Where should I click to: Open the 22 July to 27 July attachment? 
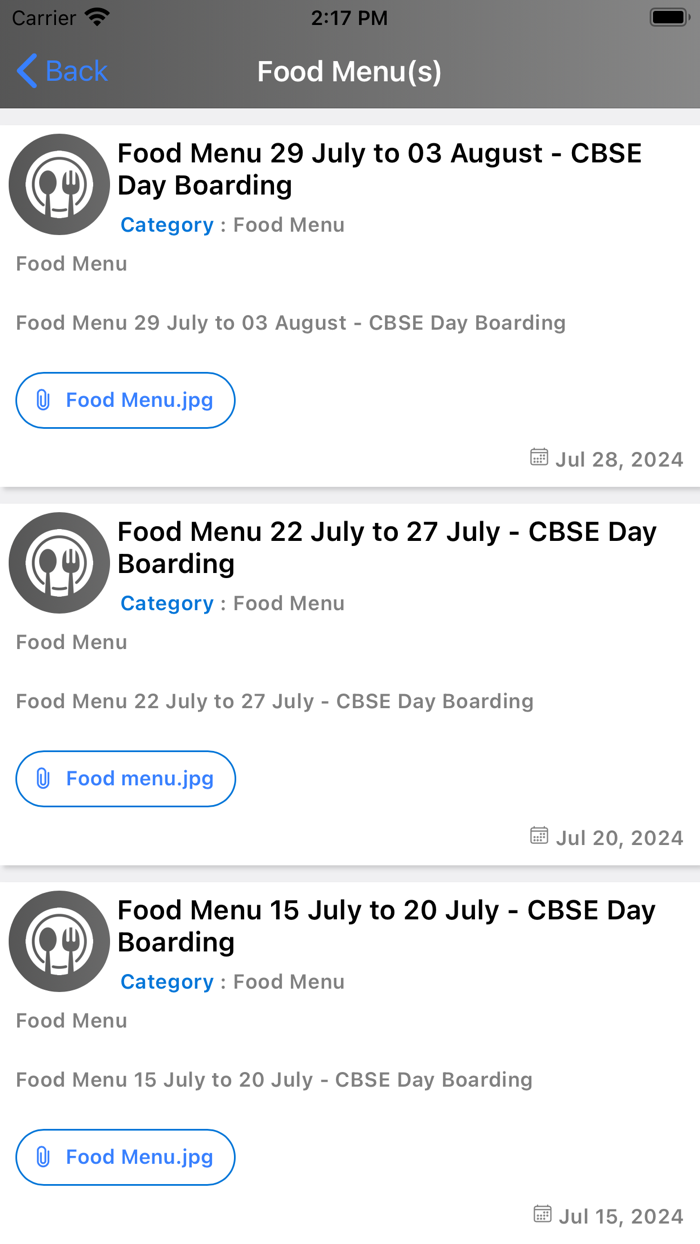[x=125, y=779]
